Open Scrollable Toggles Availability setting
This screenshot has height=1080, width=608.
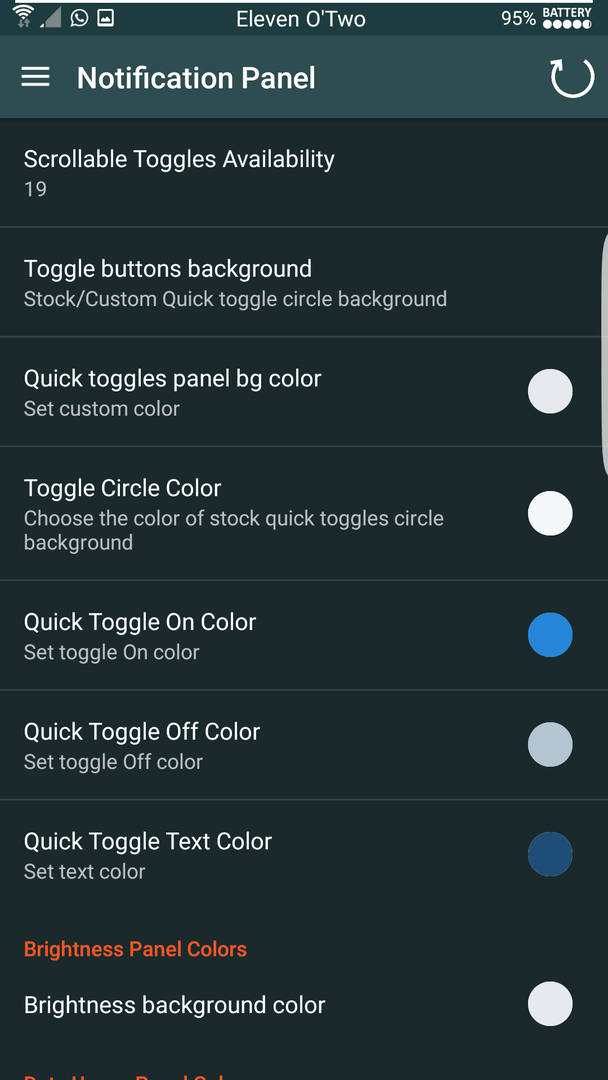tap(304, 173)
